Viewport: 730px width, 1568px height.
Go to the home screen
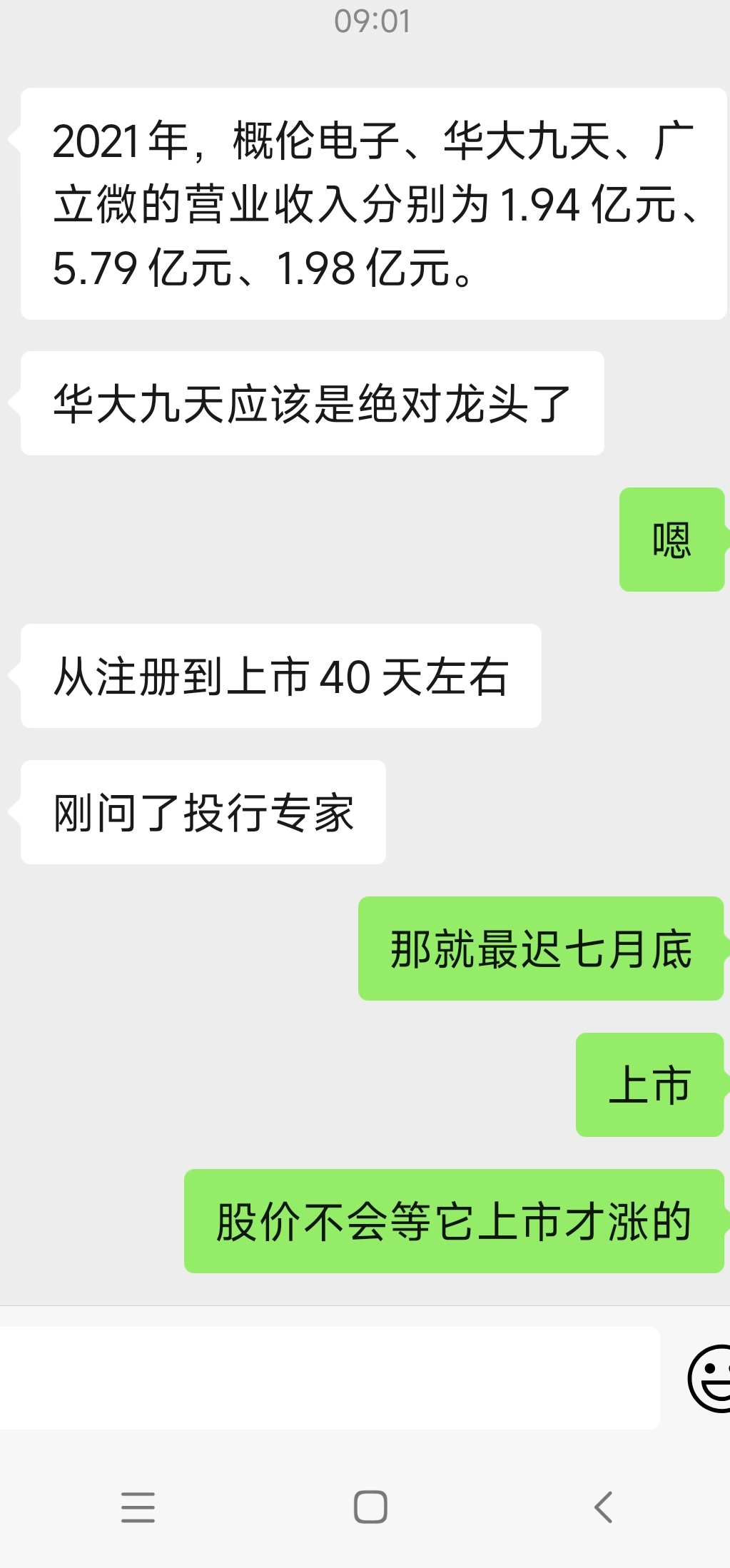coord(370,1507)
